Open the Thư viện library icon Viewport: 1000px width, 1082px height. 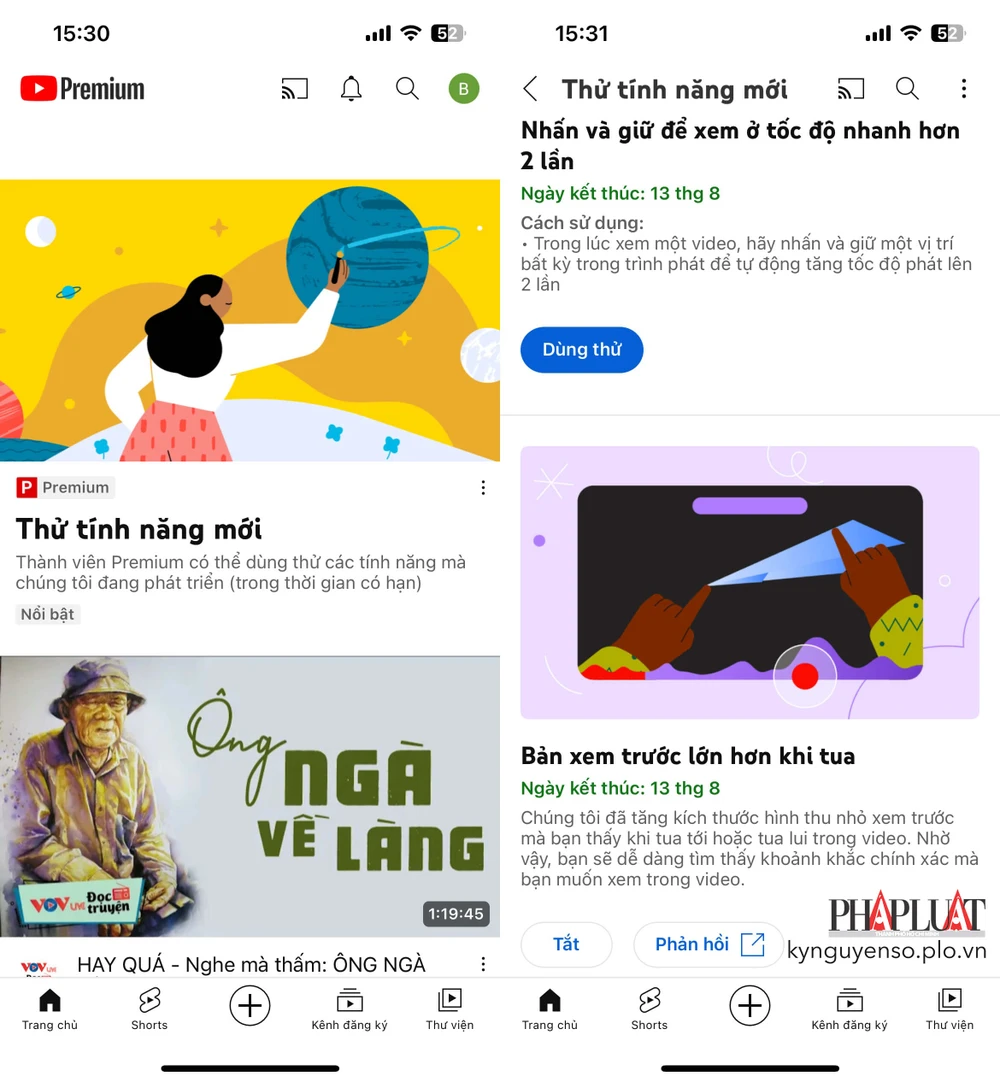coord(449,1007)
